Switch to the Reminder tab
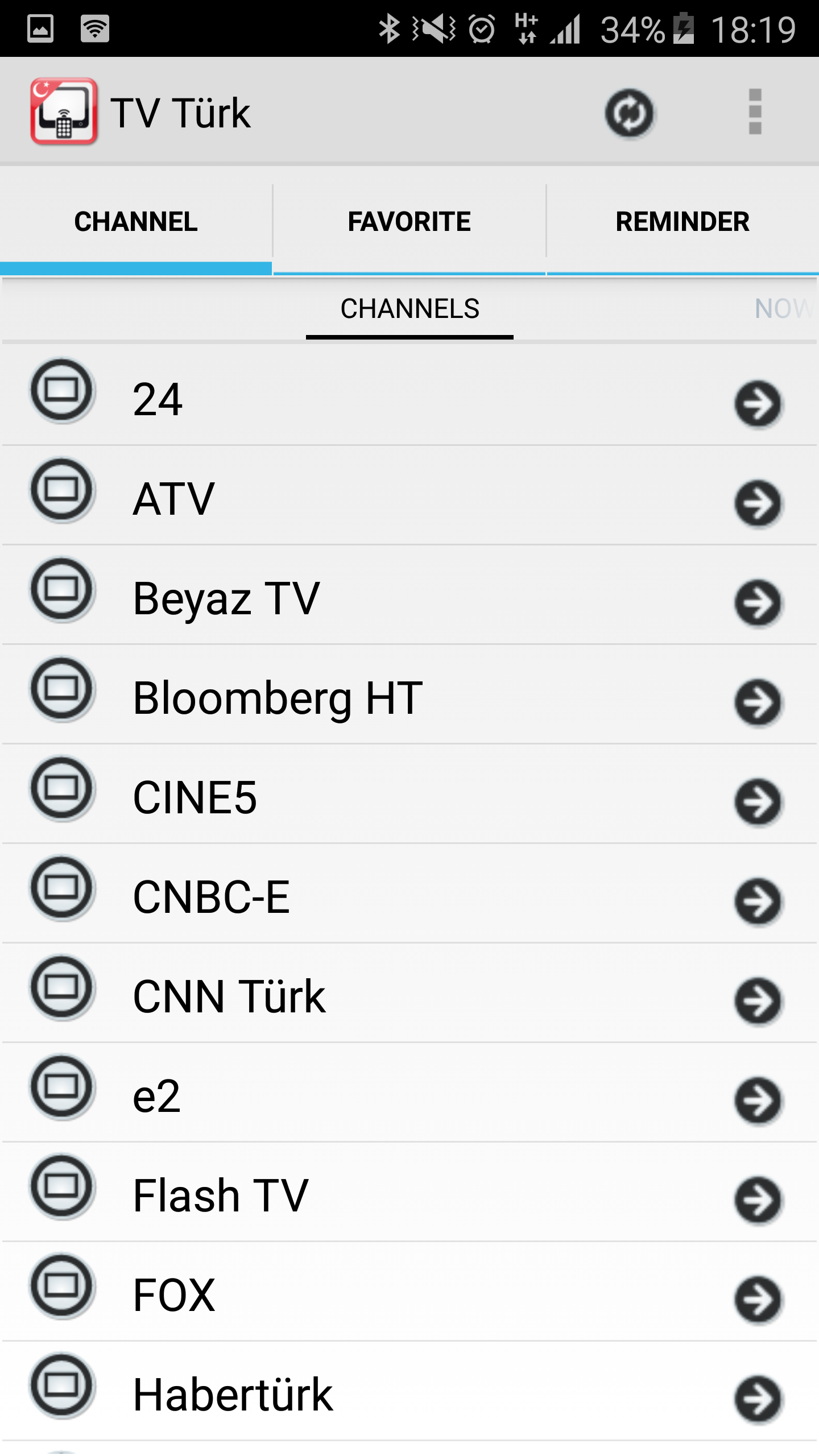Image resolution: width=819 pixels, height=1456 pixels. point(682,222)
